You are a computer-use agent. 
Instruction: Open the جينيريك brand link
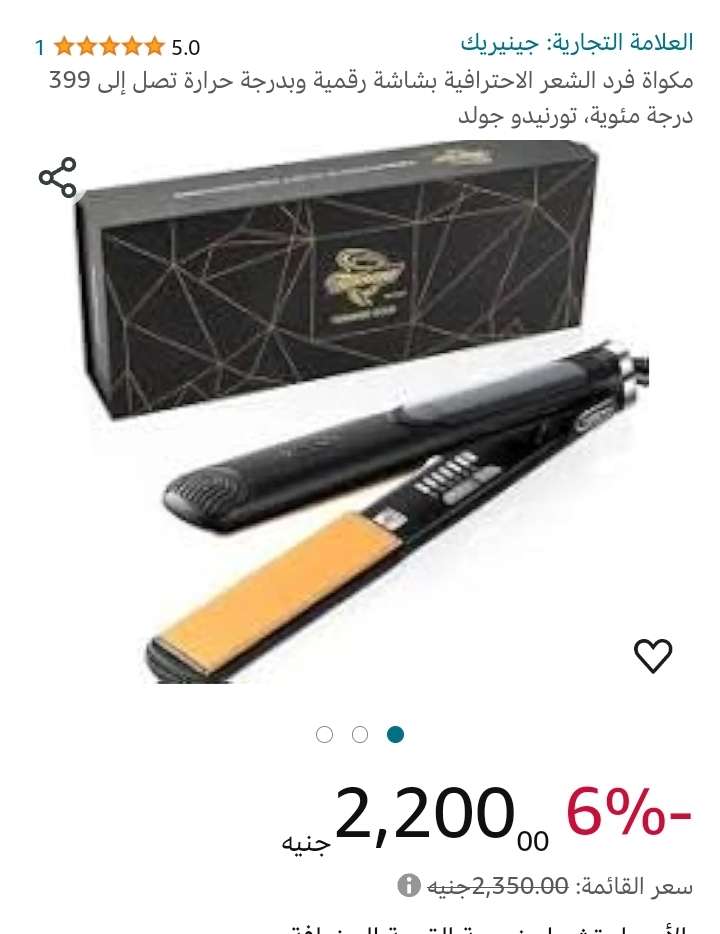(x=576, y=43)
